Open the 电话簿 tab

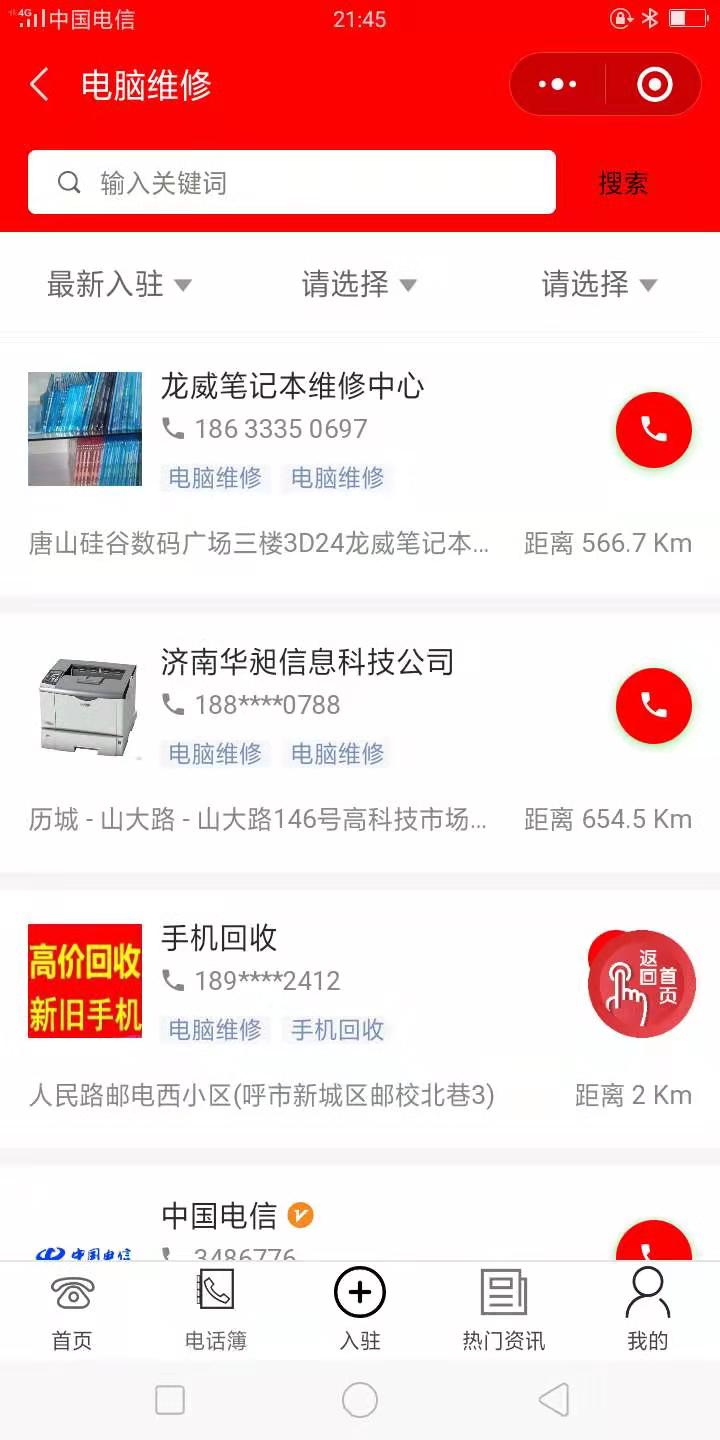coord(216,1310)
